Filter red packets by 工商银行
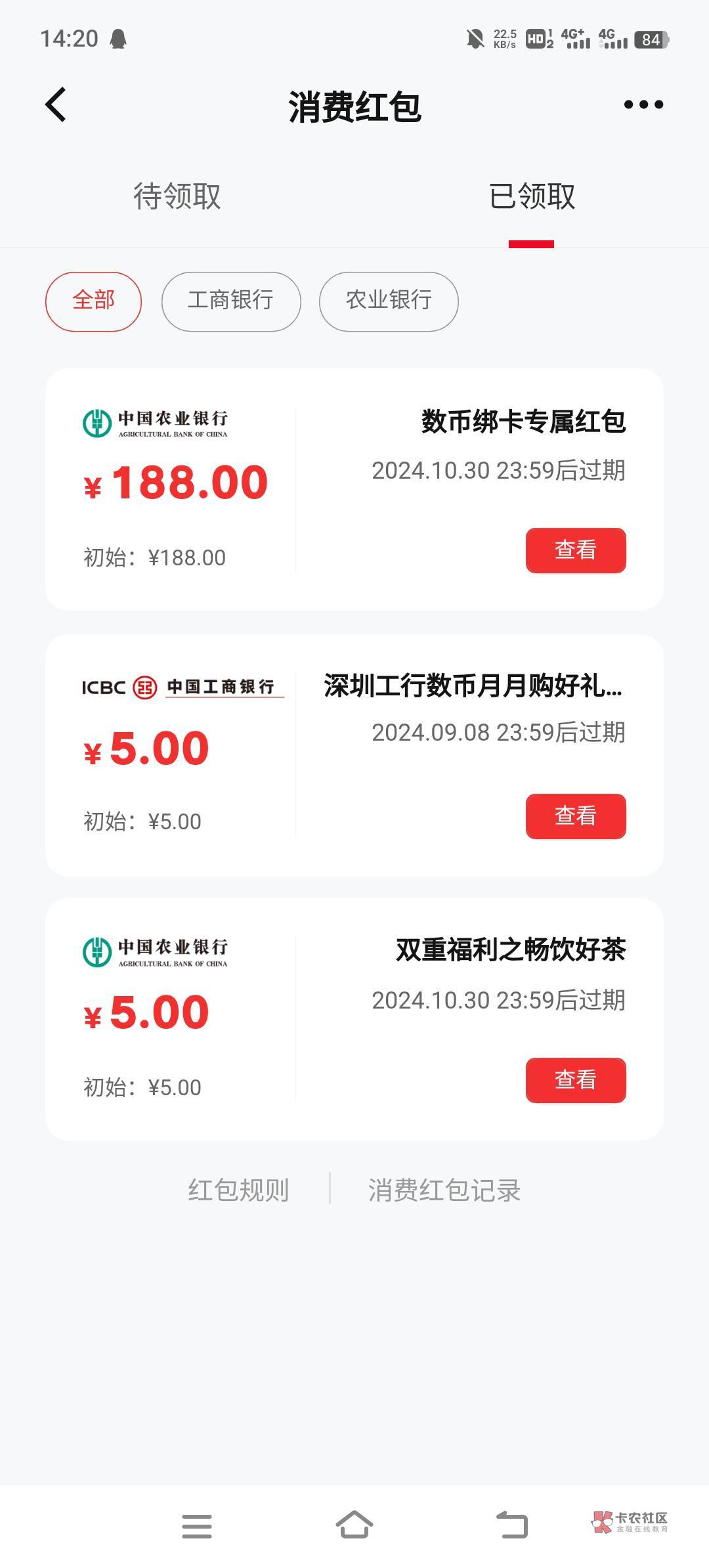The image size is (709, 1568). (231, 301)
